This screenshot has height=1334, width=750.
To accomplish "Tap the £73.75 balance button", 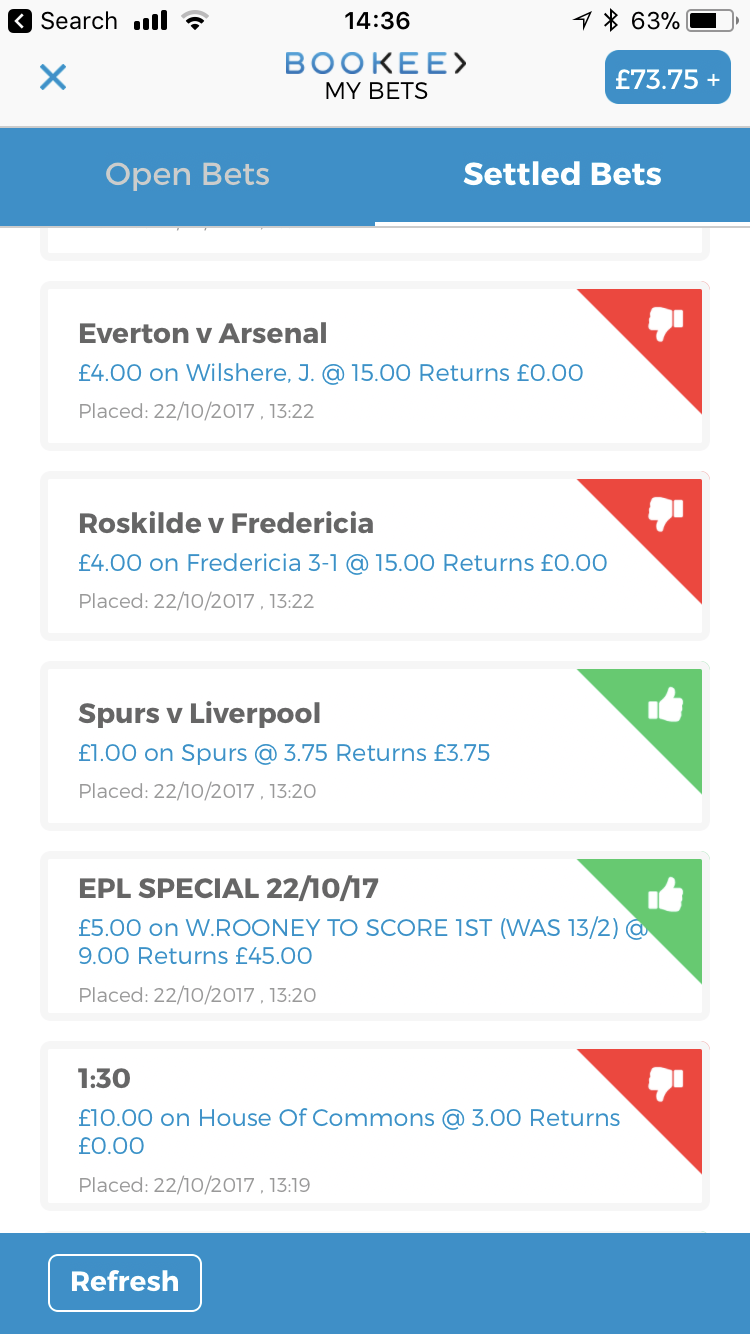I will click(667, 78).
